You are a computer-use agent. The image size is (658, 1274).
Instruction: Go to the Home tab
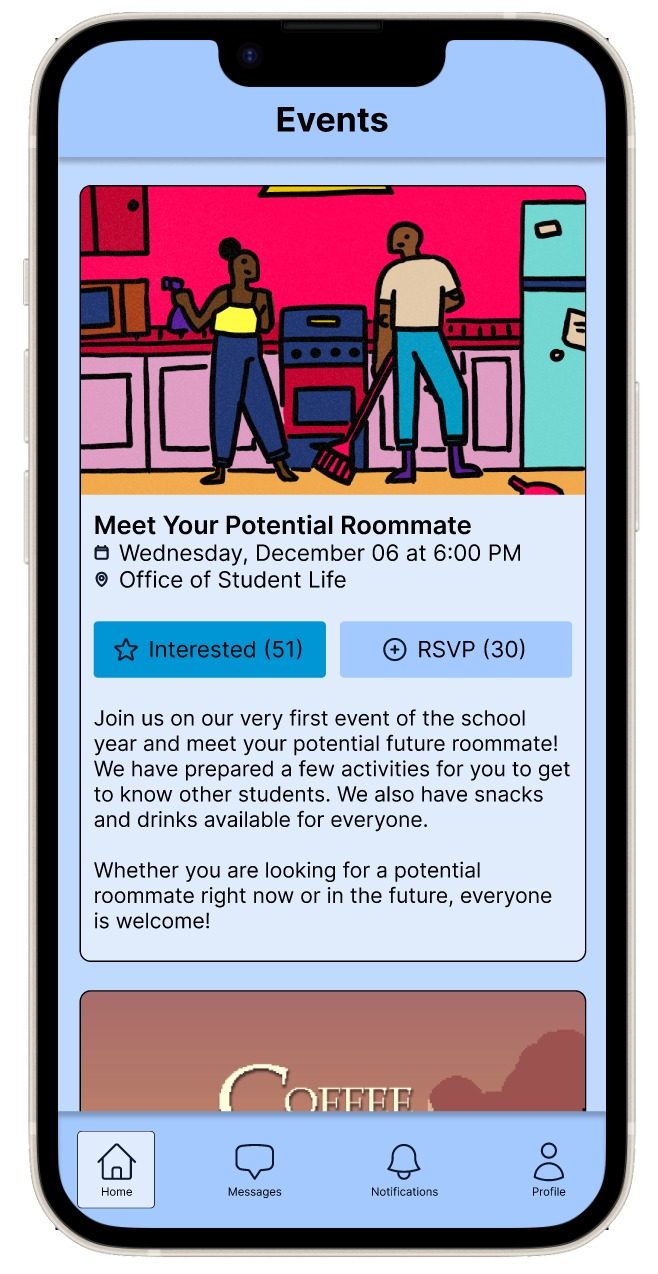point(116,1169)
